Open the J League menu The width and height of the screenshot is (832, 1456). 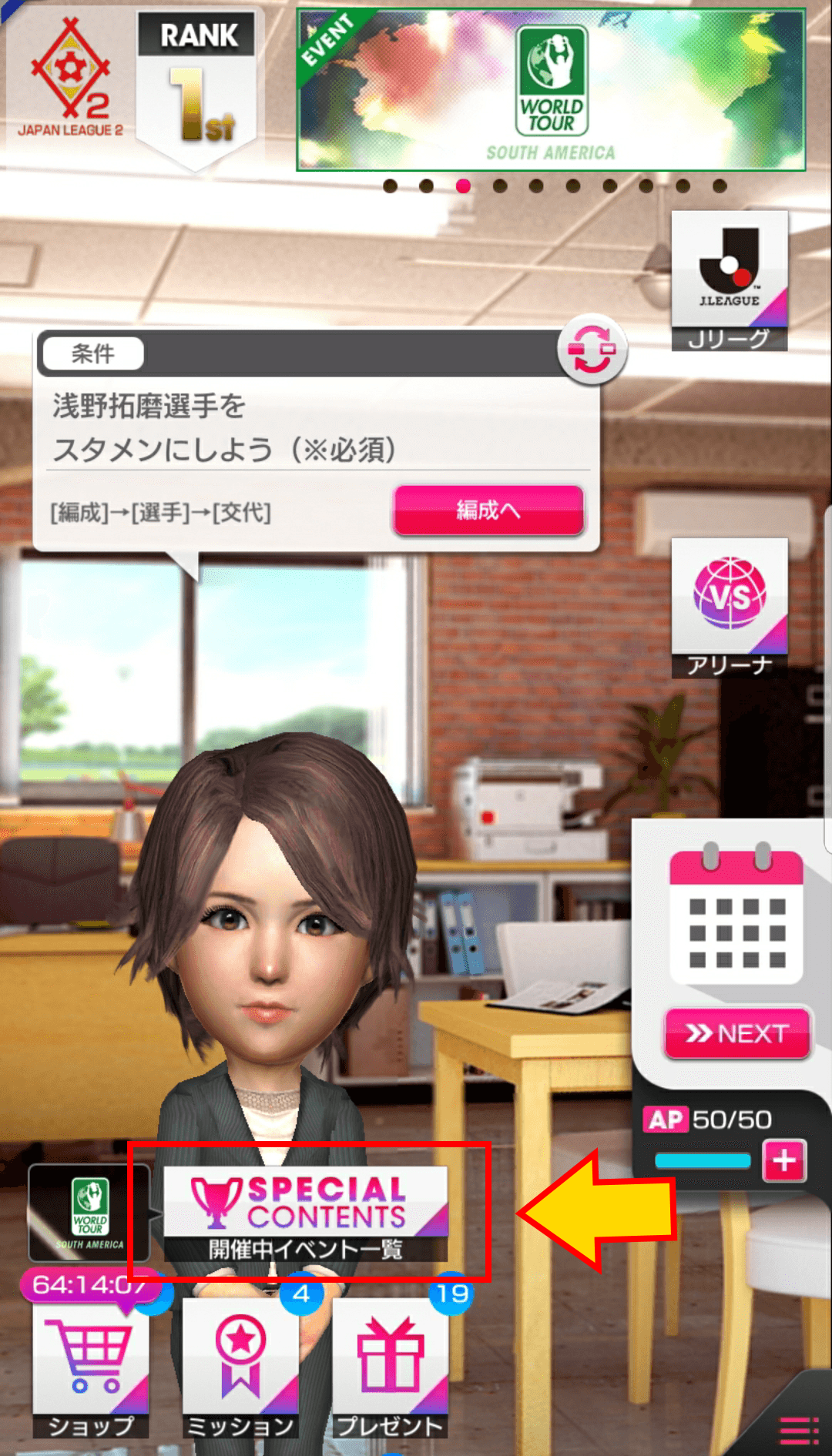point(729,280)
